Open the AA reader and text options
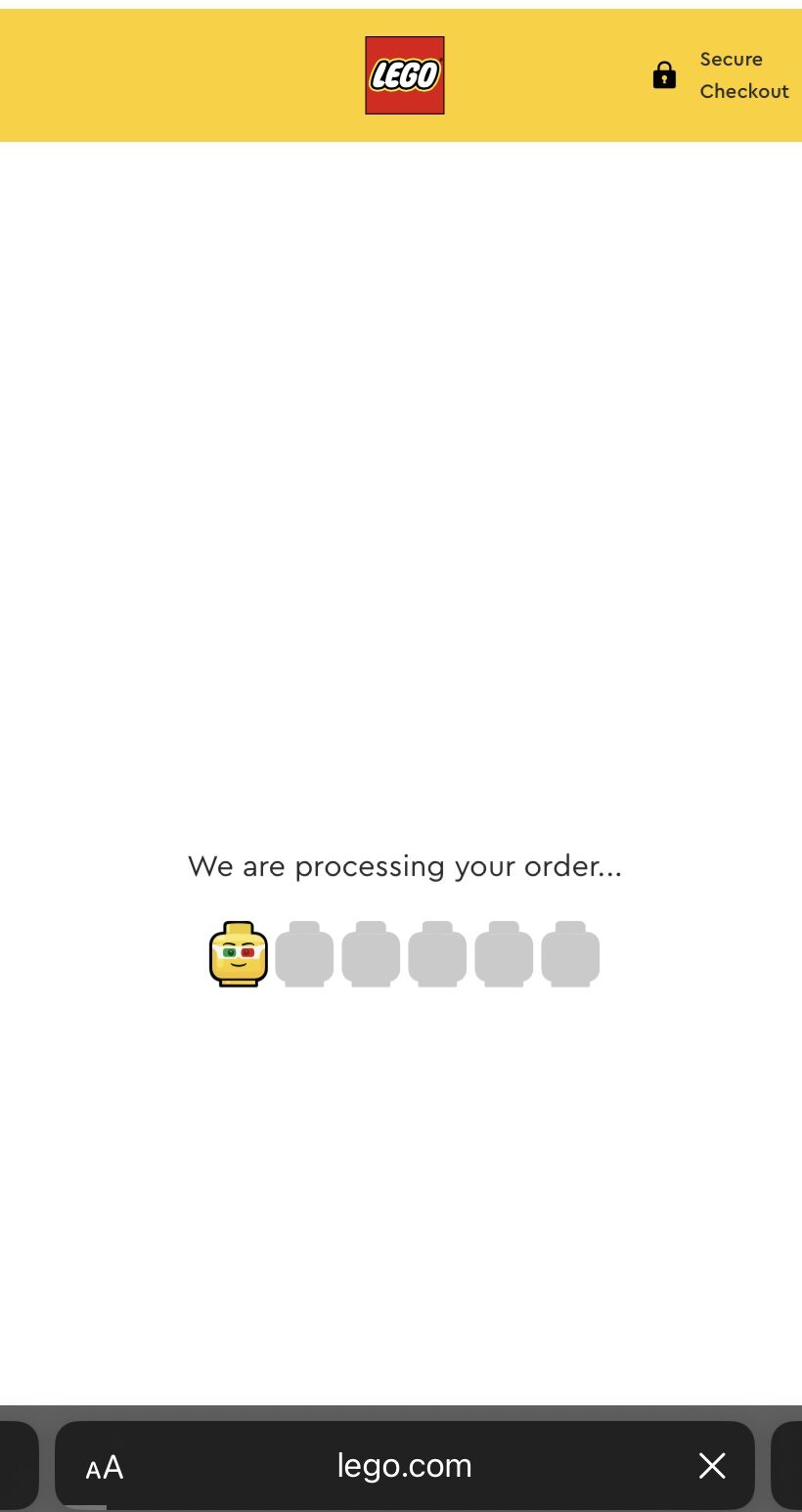 click(105, 1466)
